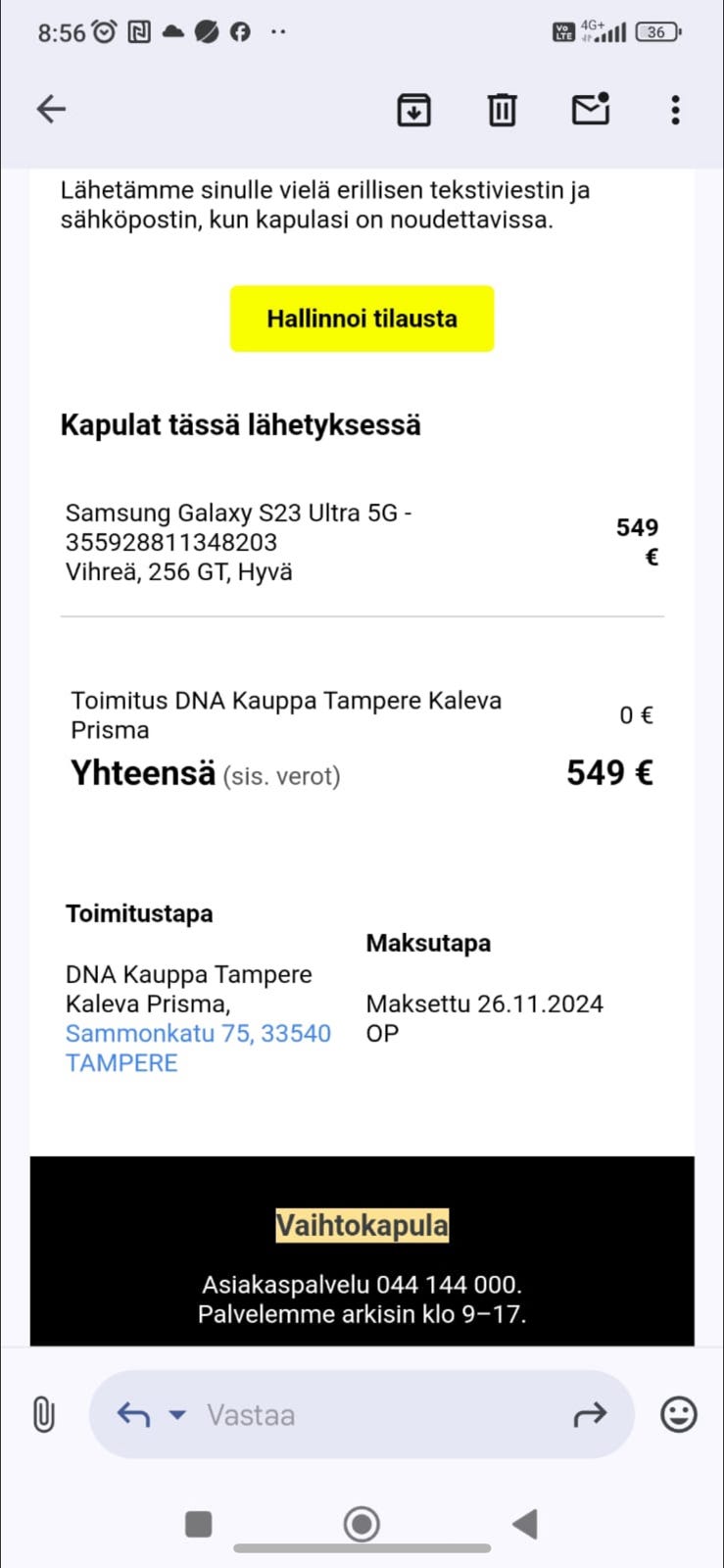Viewport: 724px width, 1568px height.
Task: Select the highlighted Vaihtokapula text
Action: pyautogui.click(x=362, y=1224)
